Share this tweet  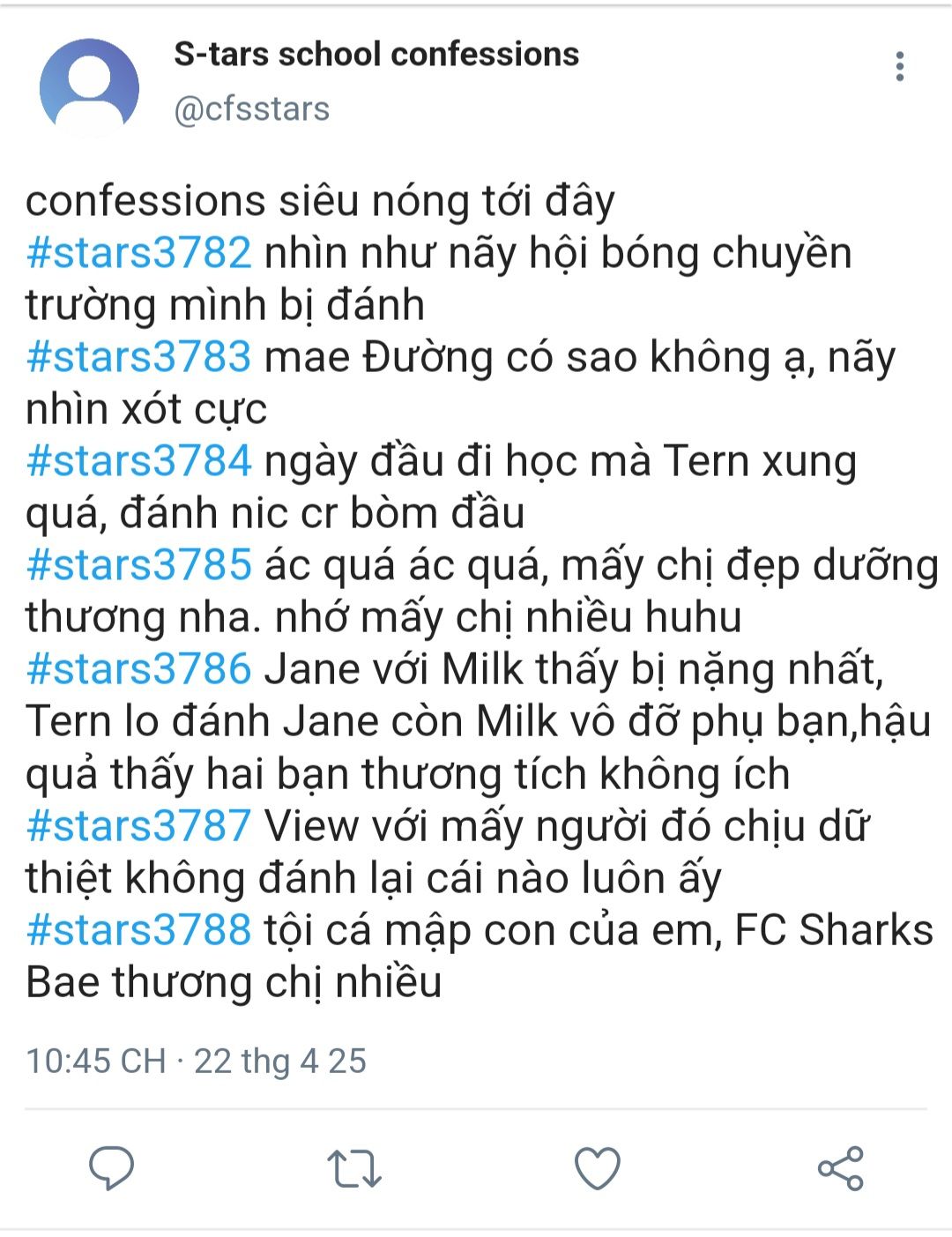click(841, 1169)
